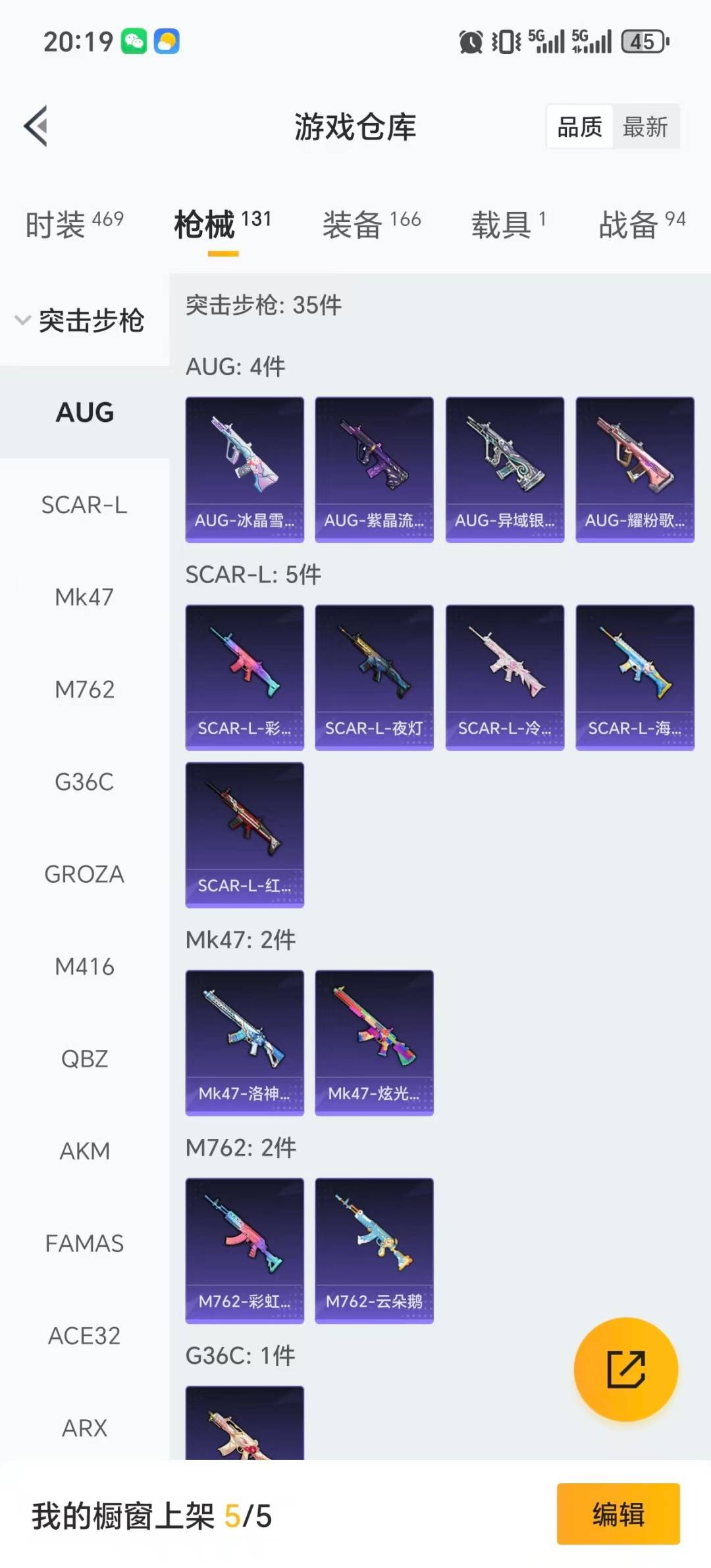This screenshot has height=1568, width=711.
Task: Open the SCAR-L-夜灯 skin
Action: pyautogui.click(x=374, y=677)
